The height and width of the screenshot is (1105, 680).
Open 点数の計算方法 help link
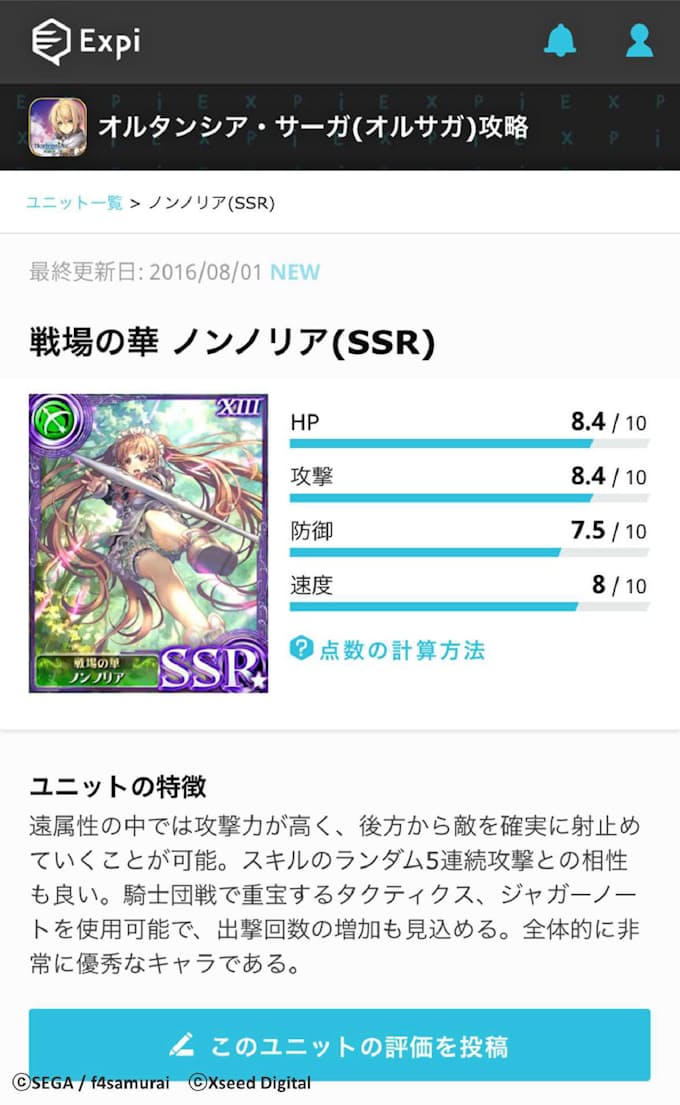pos(388,650)
